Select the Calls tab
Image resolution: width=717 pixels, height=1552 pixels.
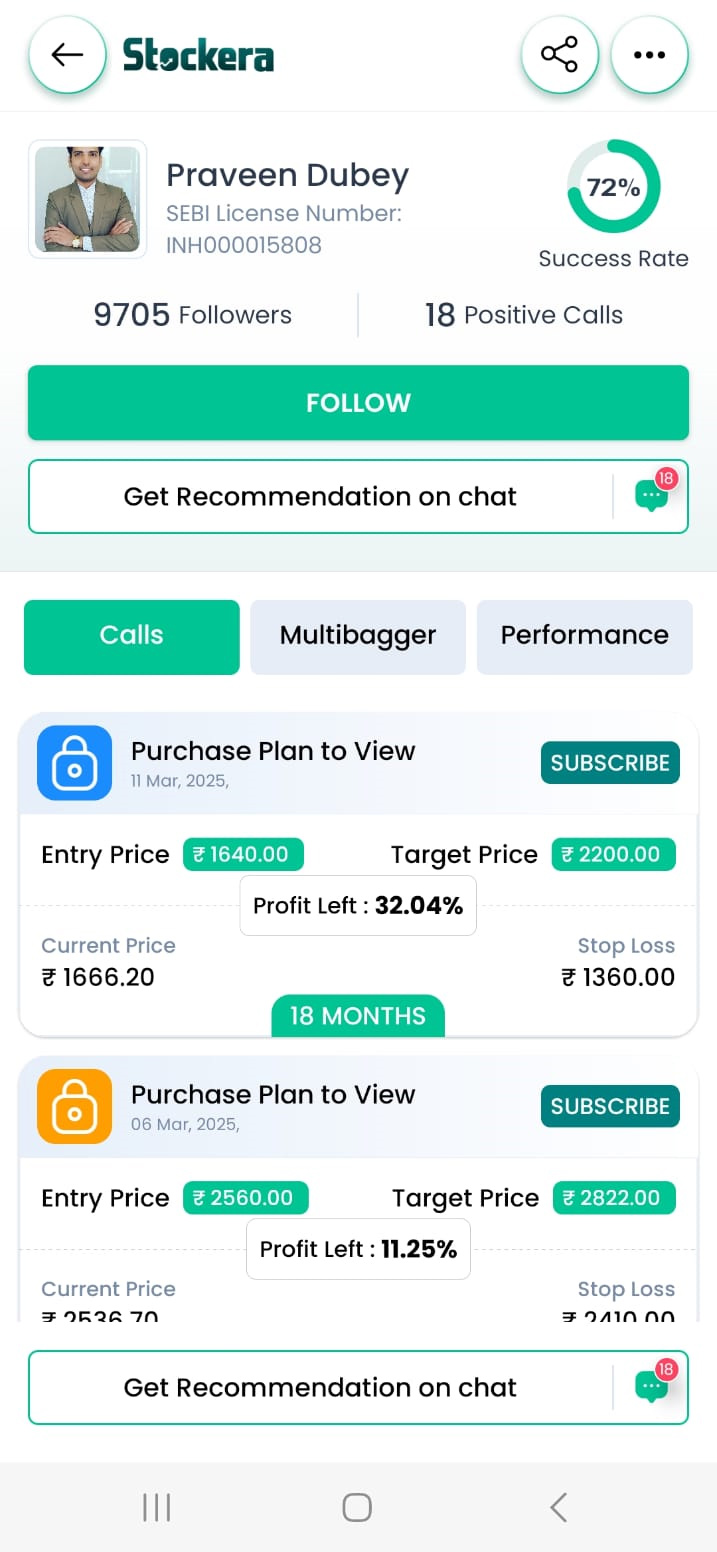point(132,637)
